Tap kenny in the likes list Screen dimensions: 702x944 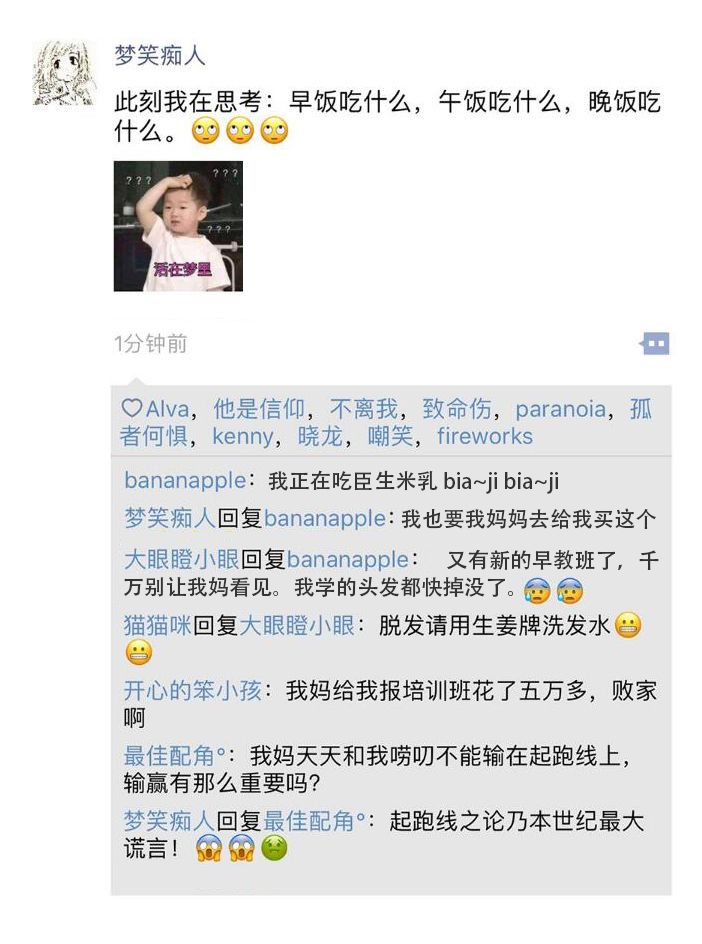coord(243,436)
